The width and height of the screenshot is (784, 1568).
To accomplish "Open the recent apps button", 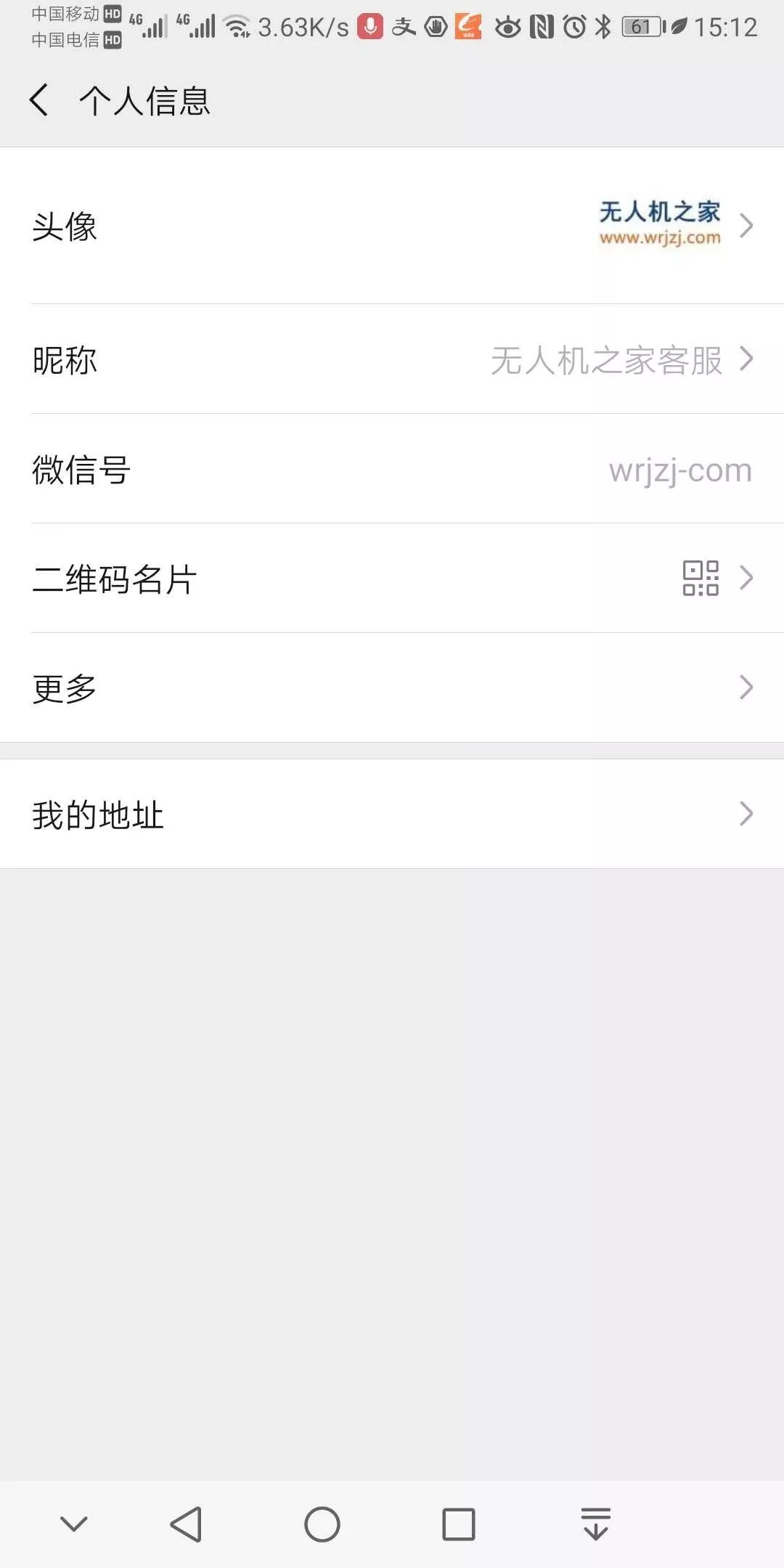I will tap(459, 1524).
